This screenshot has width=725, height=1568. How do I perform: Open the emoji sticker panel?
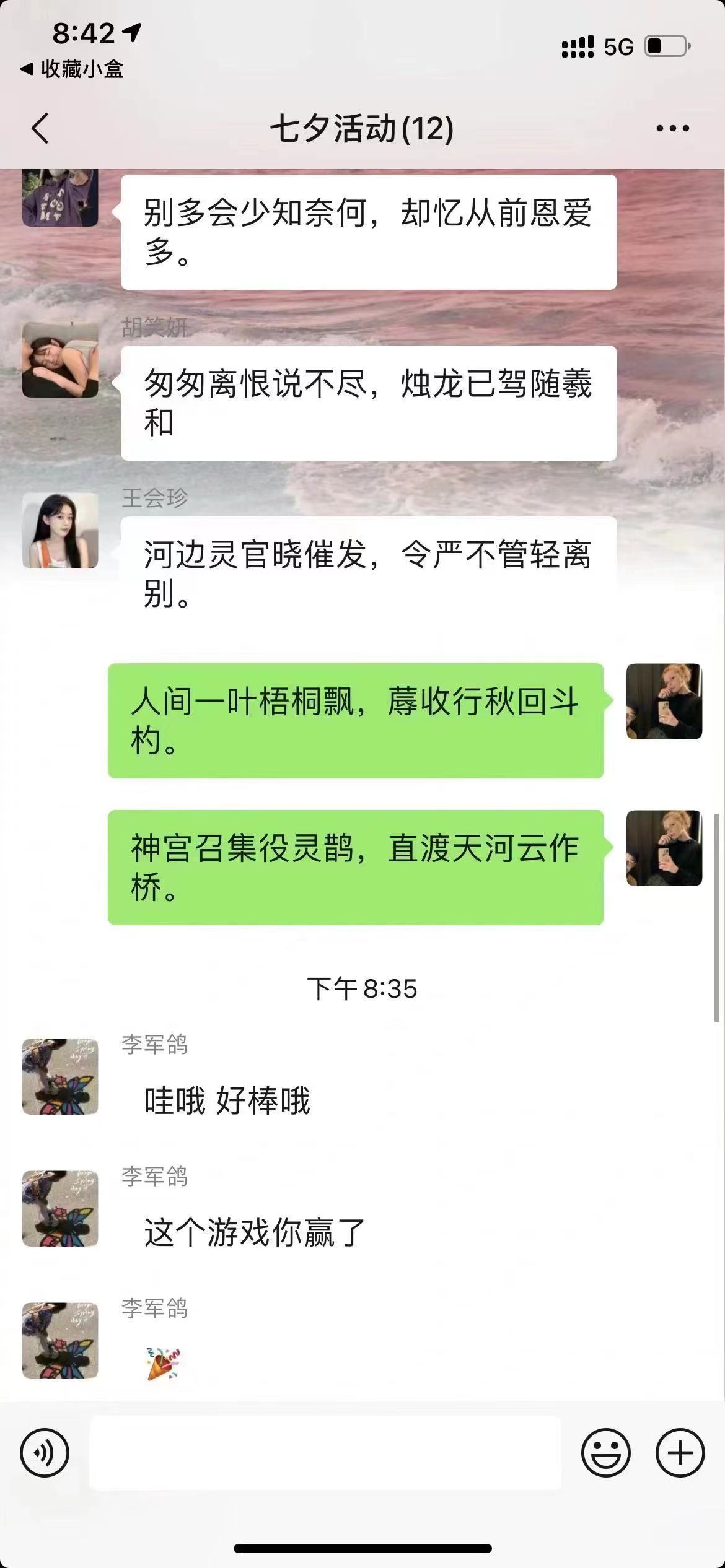tap(605, 1453)
